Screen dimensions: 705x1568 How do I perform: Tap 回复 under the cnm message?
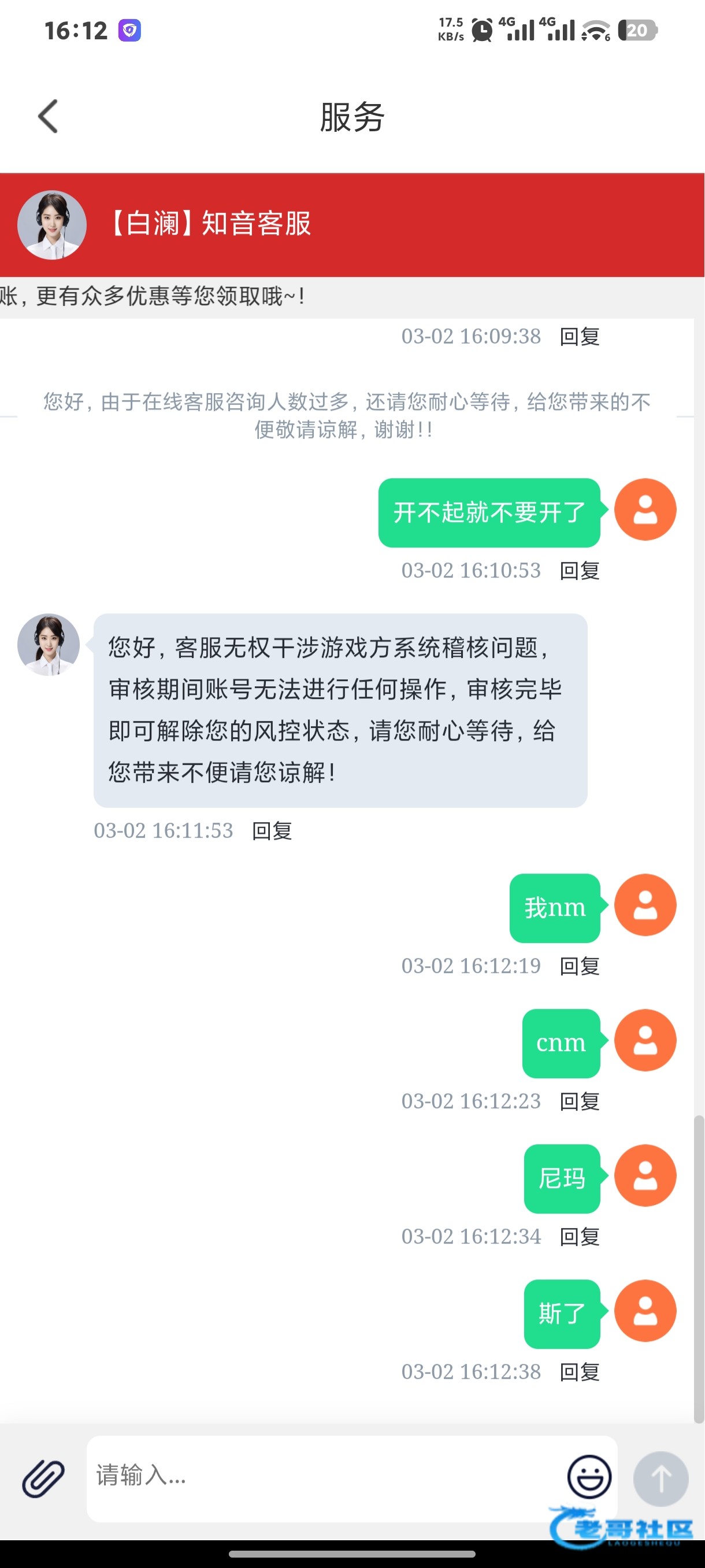[x=579, y=1101]
